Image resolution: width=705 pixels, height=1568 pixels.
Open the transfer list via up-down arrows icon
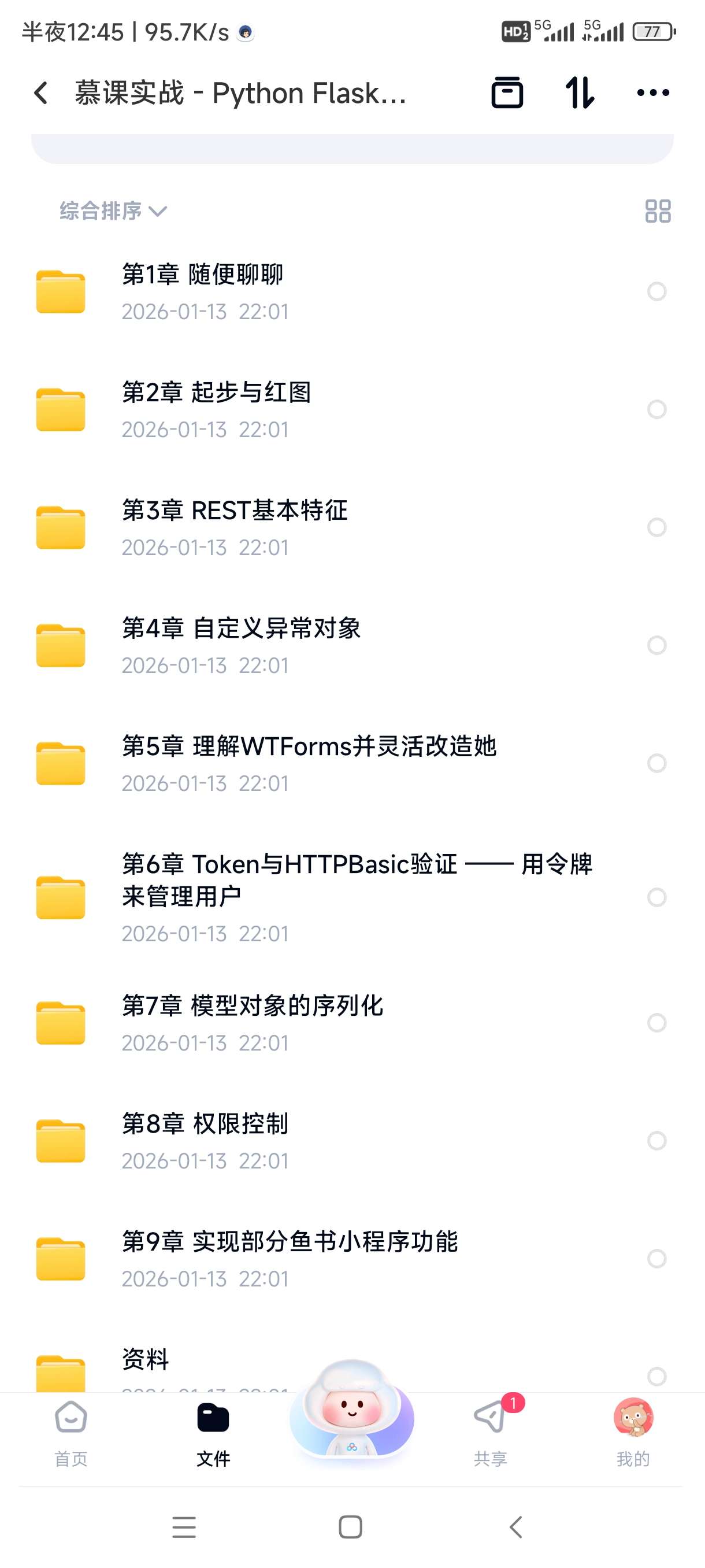(x=579, y=92)
